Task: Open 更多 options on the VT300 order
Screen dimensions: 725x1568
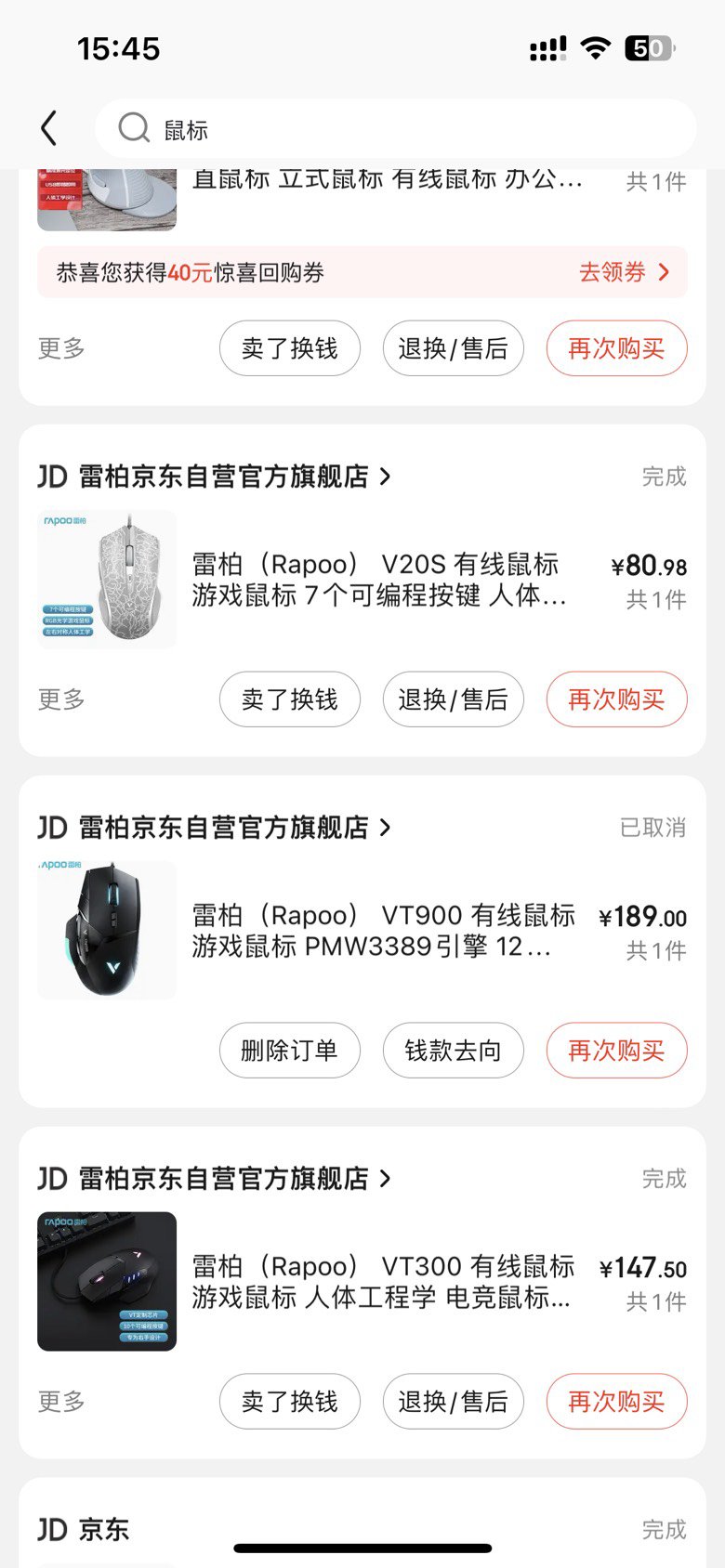Action: point(61,1402)
